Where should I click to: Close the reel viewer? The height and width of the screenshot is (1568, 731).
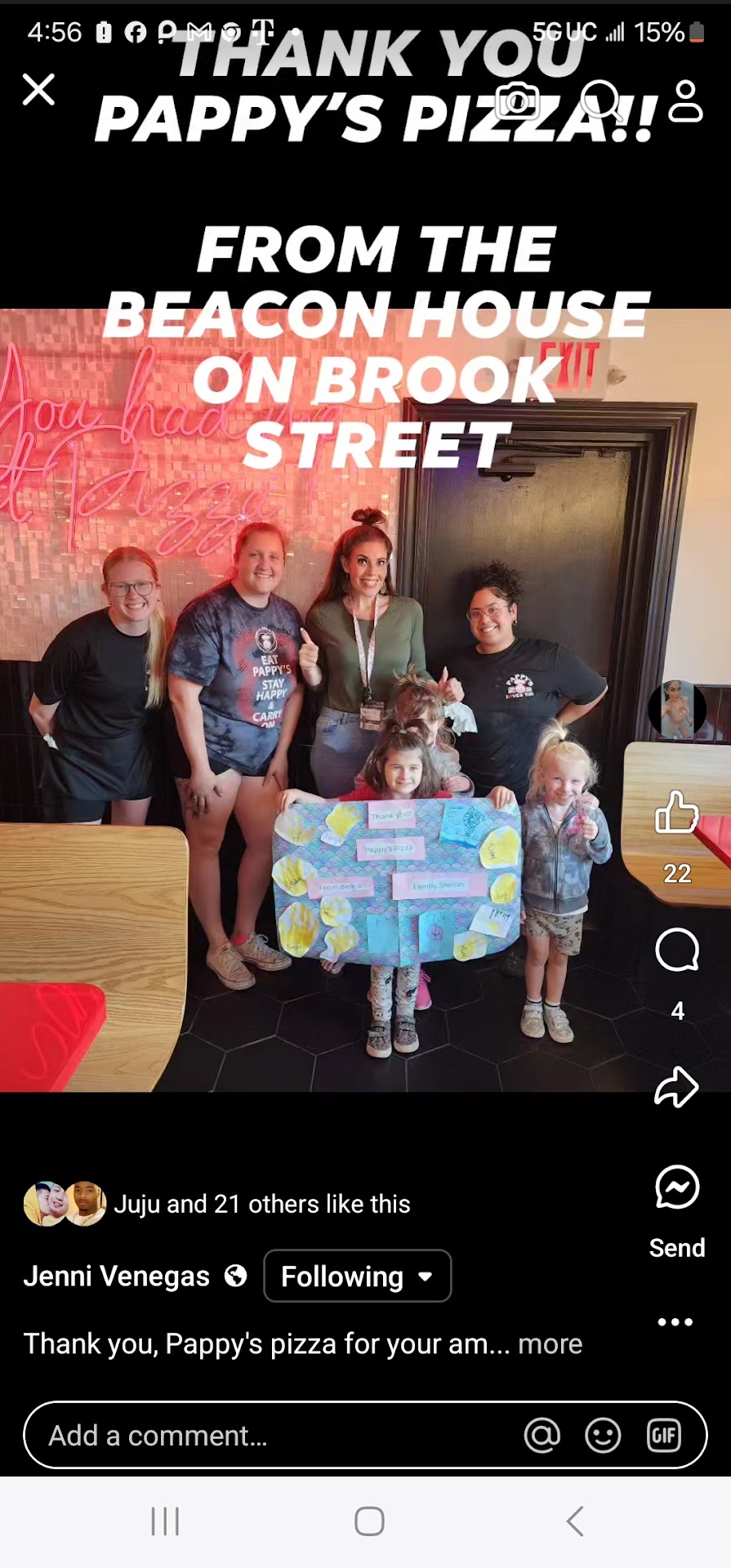(38, 90)
